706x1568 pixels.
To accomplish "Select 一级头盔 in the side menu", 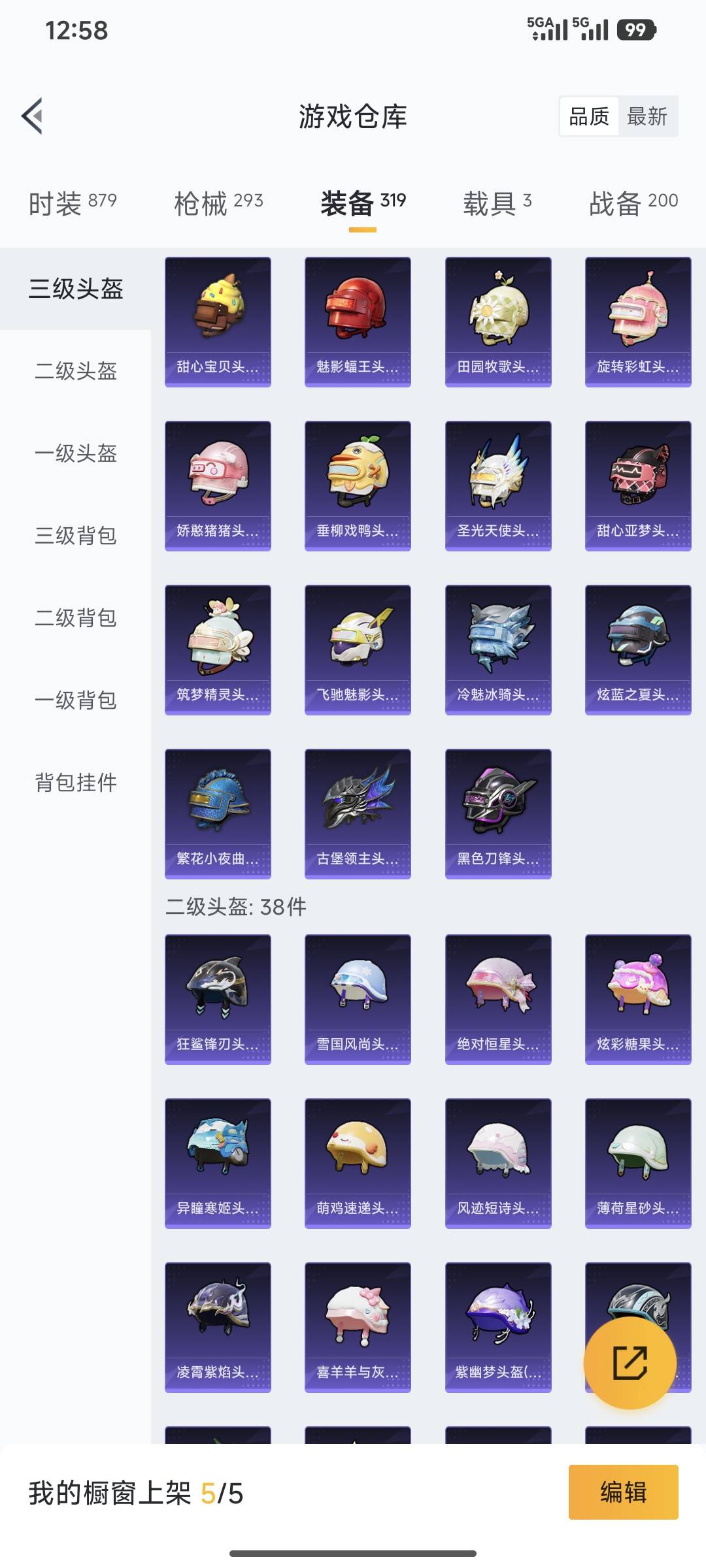I will tap(76, 453).
